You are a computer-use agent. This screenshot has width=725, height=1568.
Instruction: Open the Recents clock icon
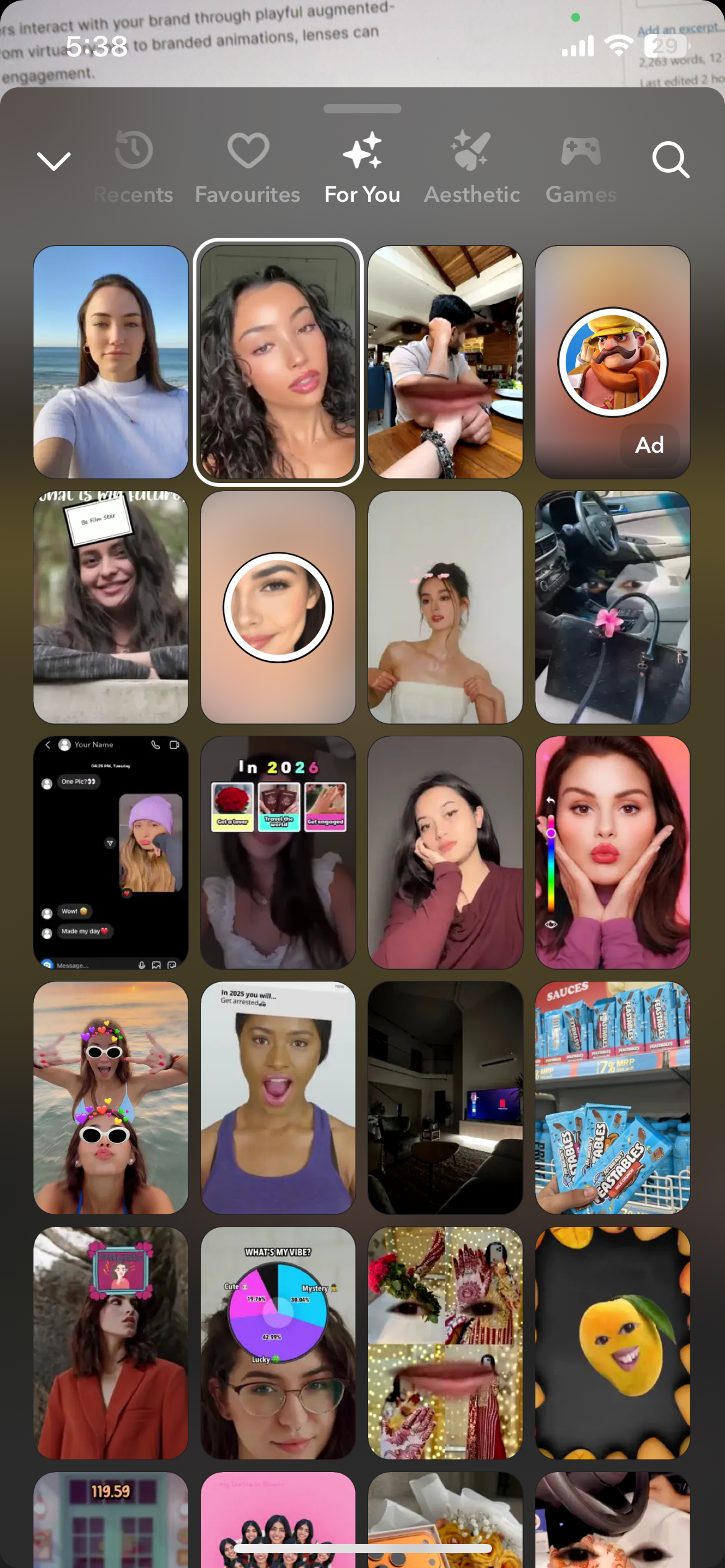coord(133,150)
